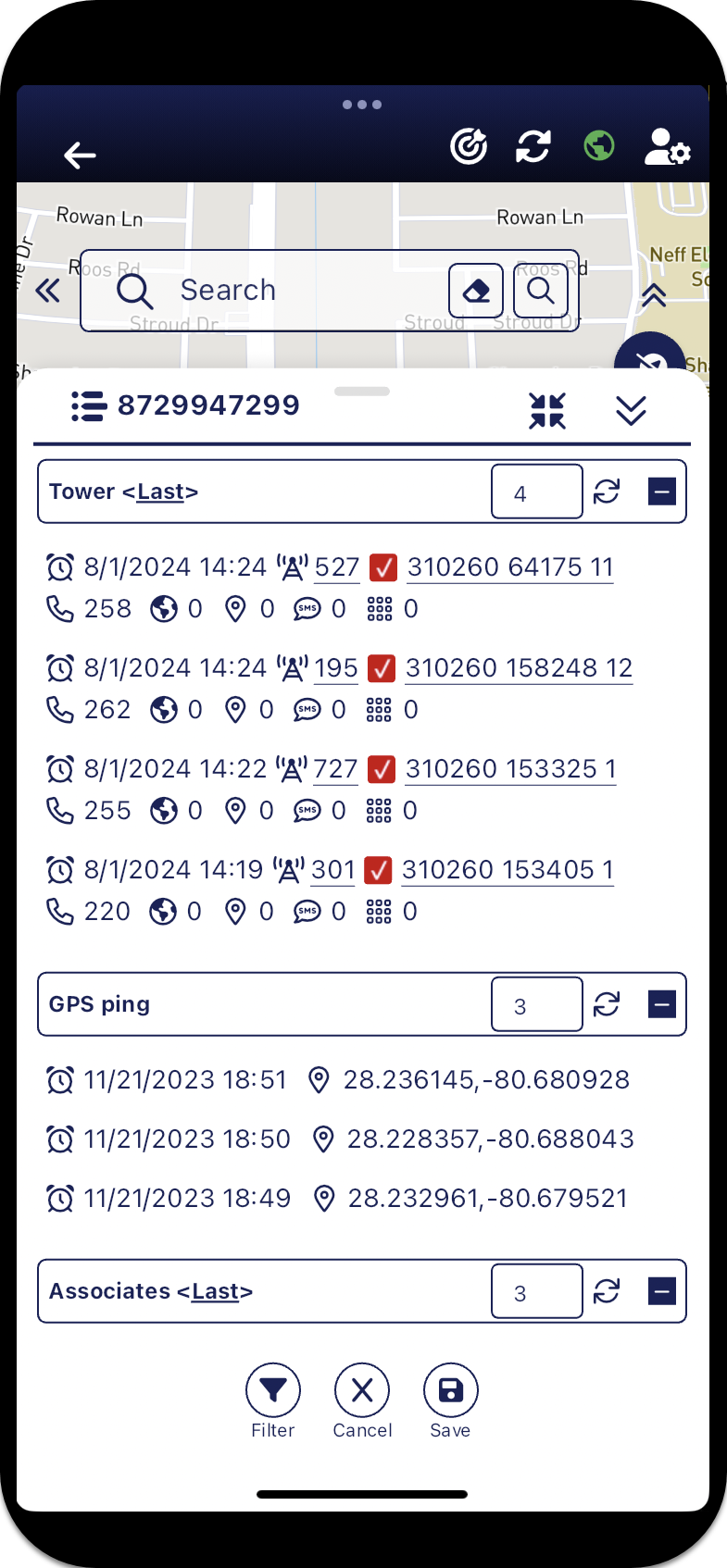This screenshot has height=1568, width=727.
Task: Open tower link 310260 158248 12
Action: tap(519, 668)
